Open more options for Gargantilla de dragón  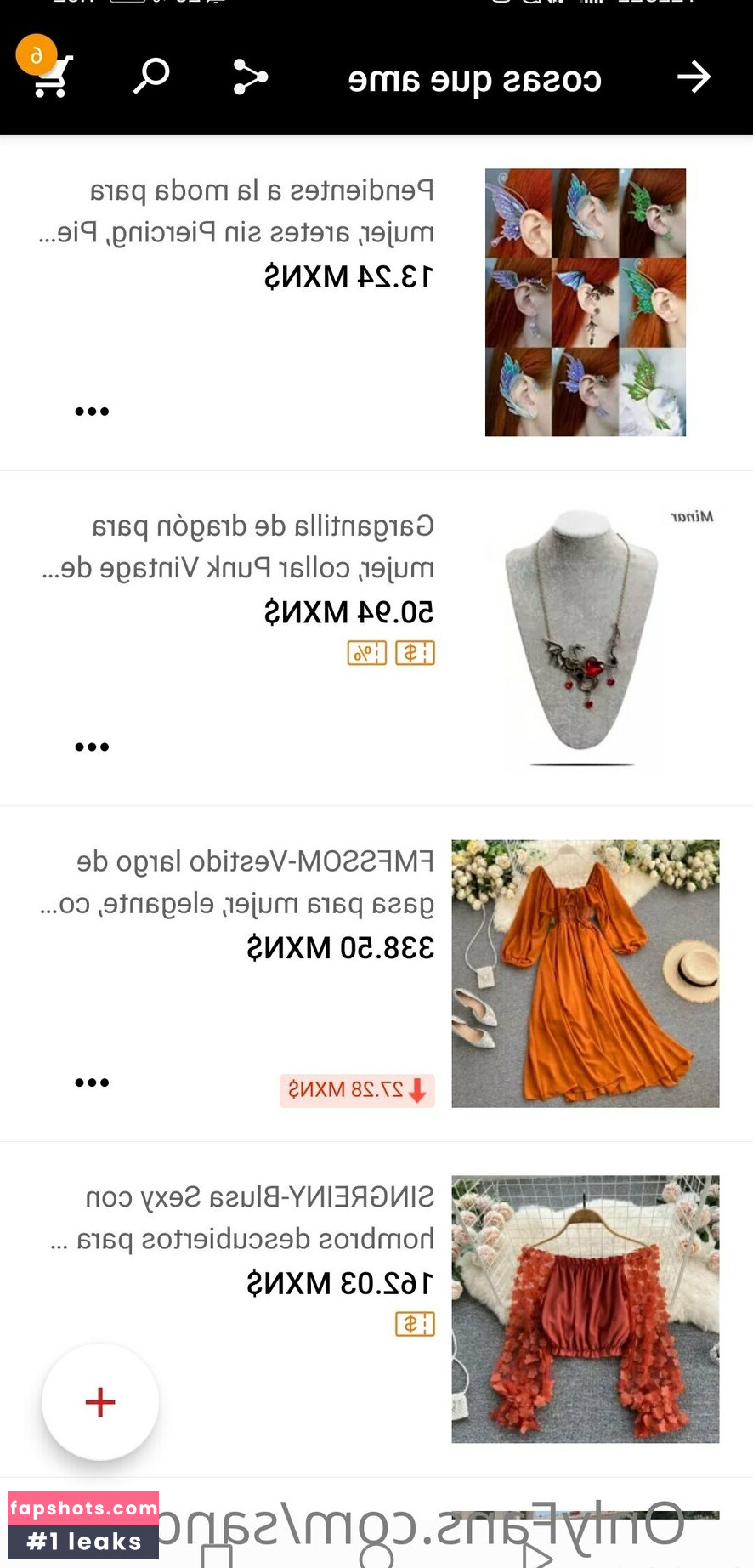[92, 747]
